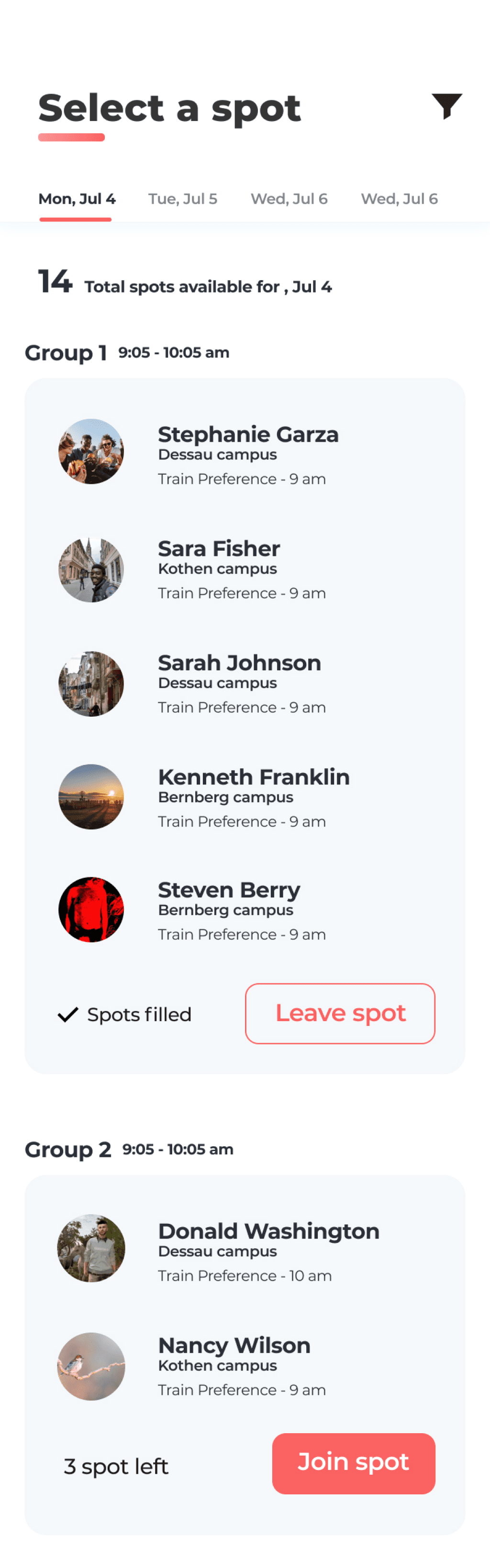
Task: View Sarah Johnson's row
Action: point(245,684)
